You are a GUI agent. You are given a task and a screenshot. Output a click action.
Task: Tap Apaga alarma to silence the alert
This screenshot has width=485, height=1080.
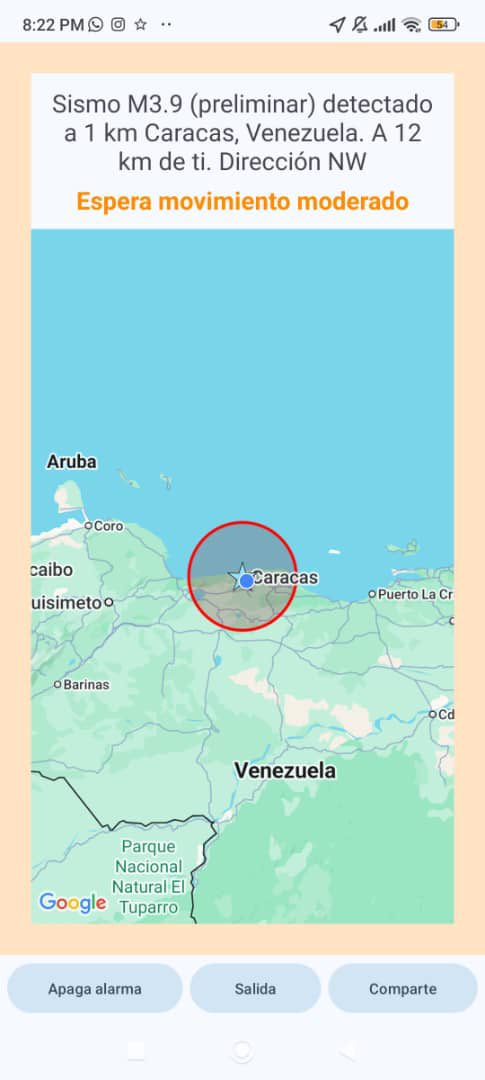95,988
